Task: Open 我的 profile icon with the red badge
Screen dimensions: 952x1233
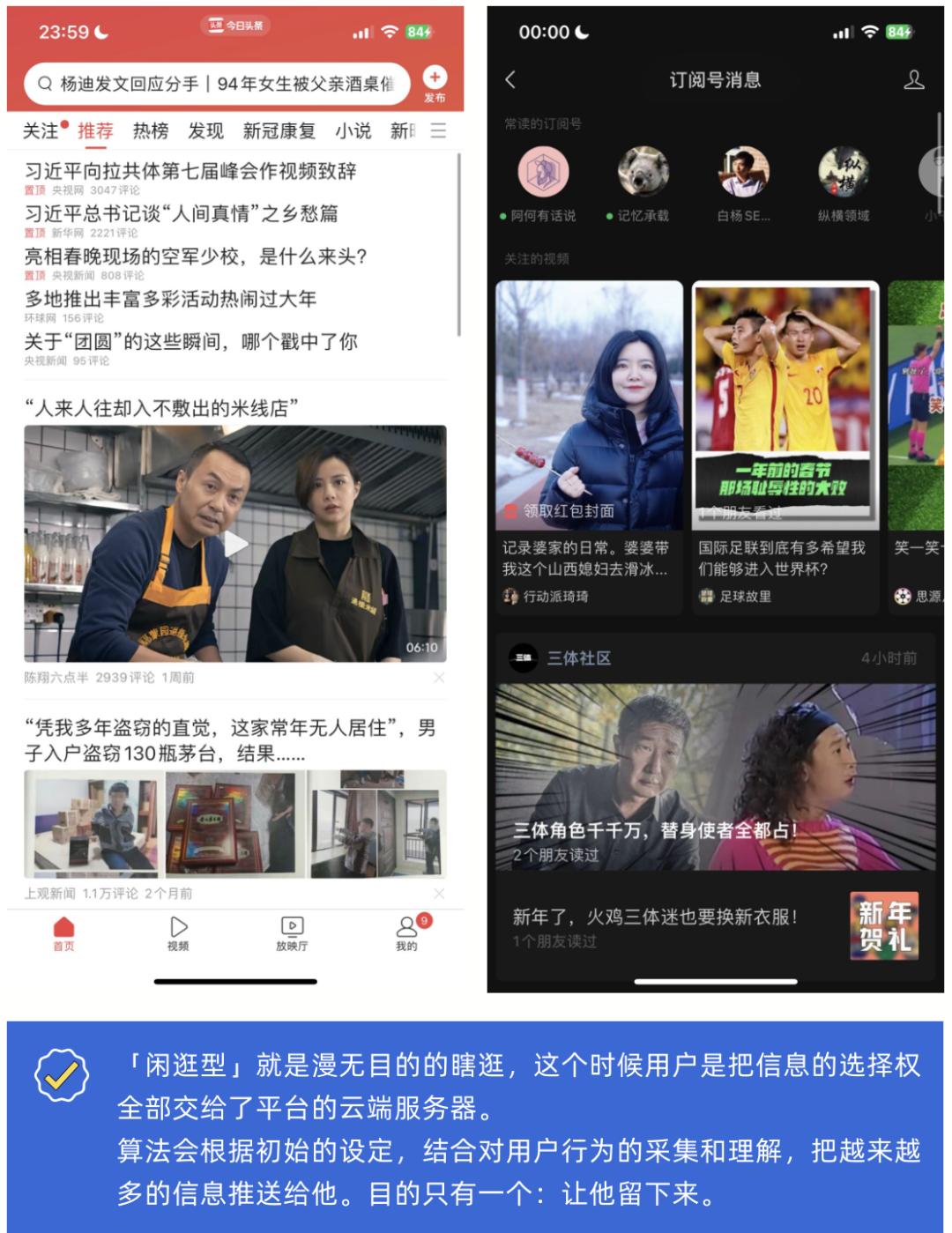Action: pos(406,926)
